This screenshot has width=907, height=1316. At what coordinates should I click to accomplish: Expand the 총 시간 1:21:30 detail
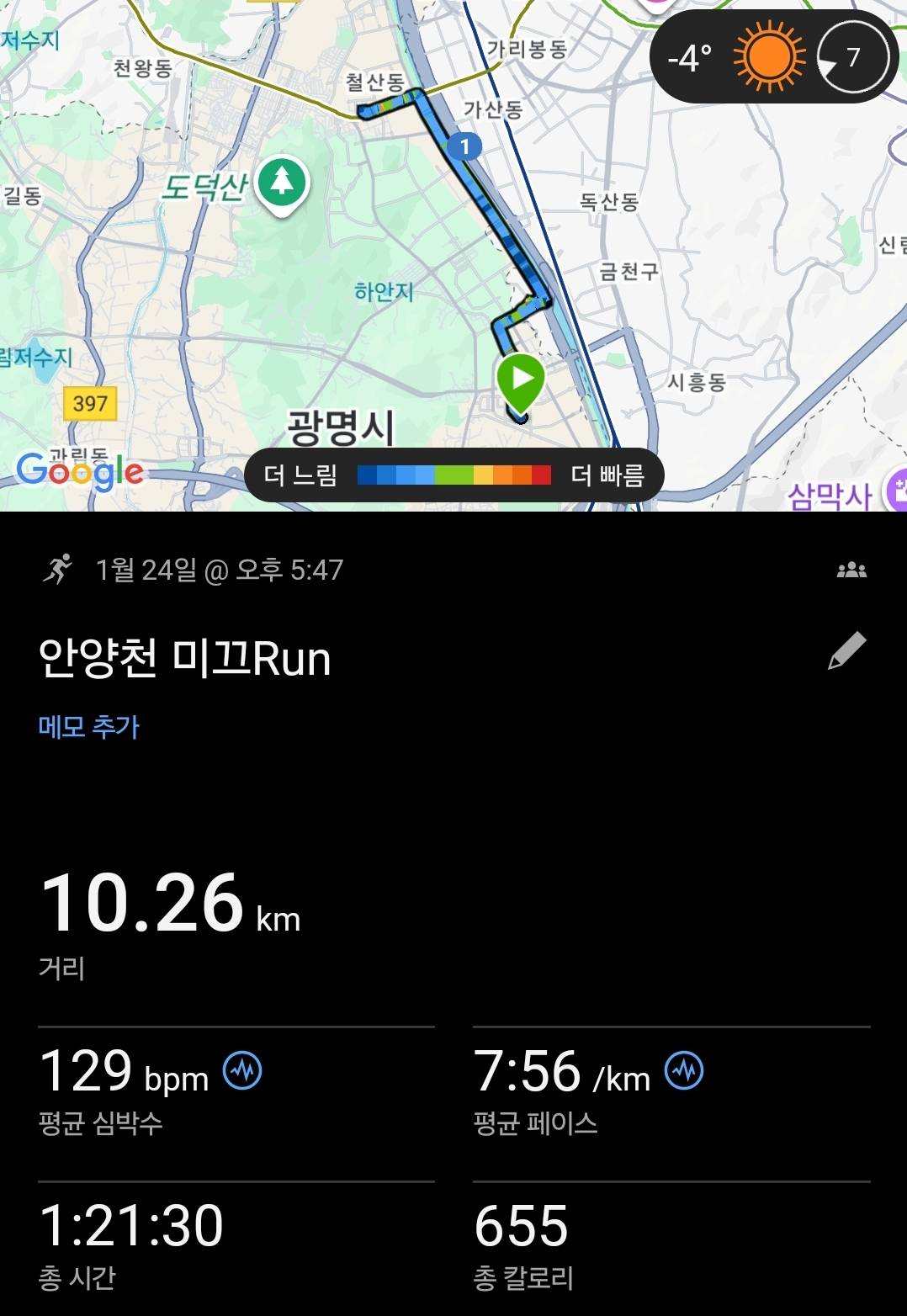point(135,1228)
